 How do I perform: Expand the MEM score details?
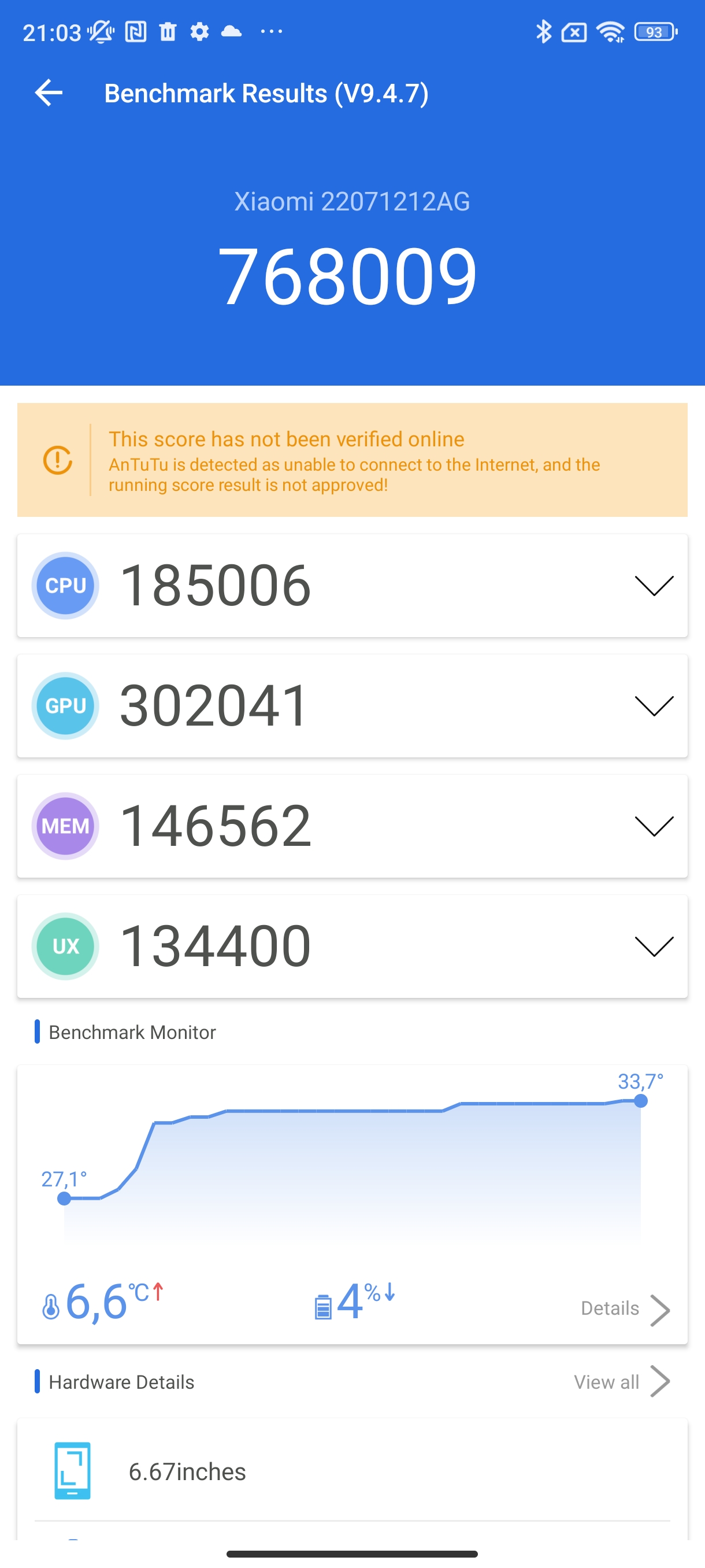(654, 826)
